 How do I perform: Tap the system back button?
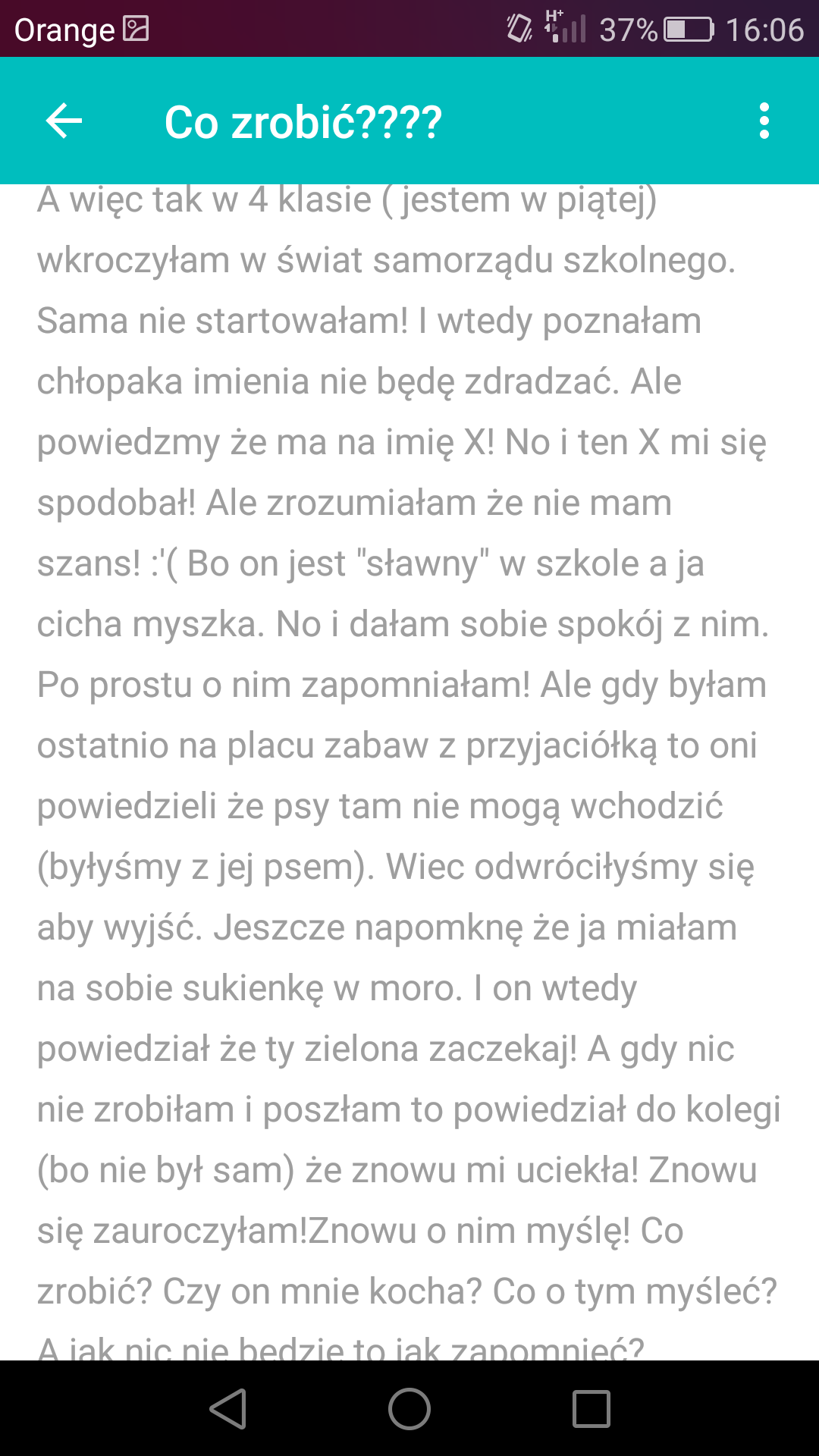coord(227,1409)
